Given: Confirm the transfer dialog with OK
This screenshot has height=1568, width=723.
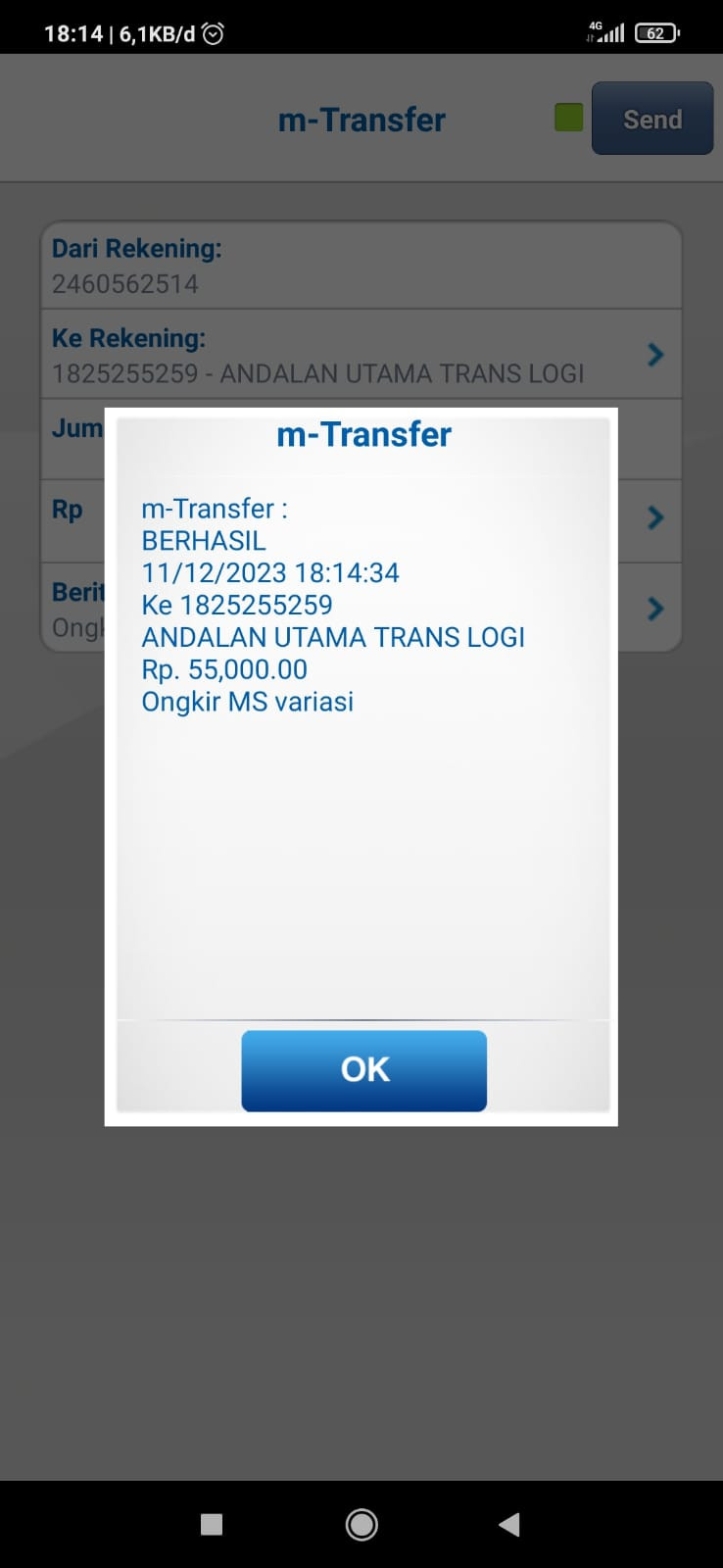Looking at the screenshot, I should click(x=363, y=1070).
